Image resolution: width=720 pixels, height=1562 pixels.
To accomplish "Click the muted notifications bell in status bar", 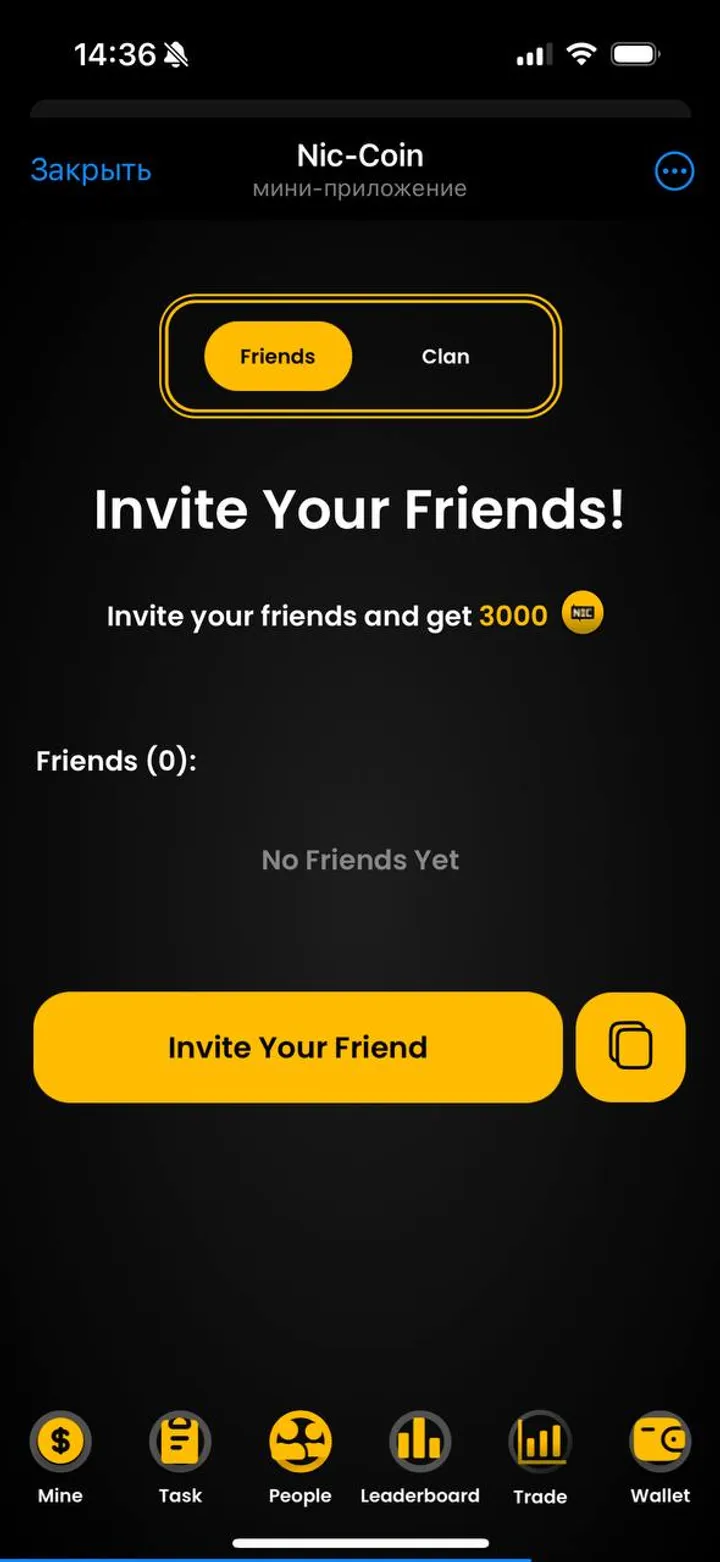I will 172,55.
